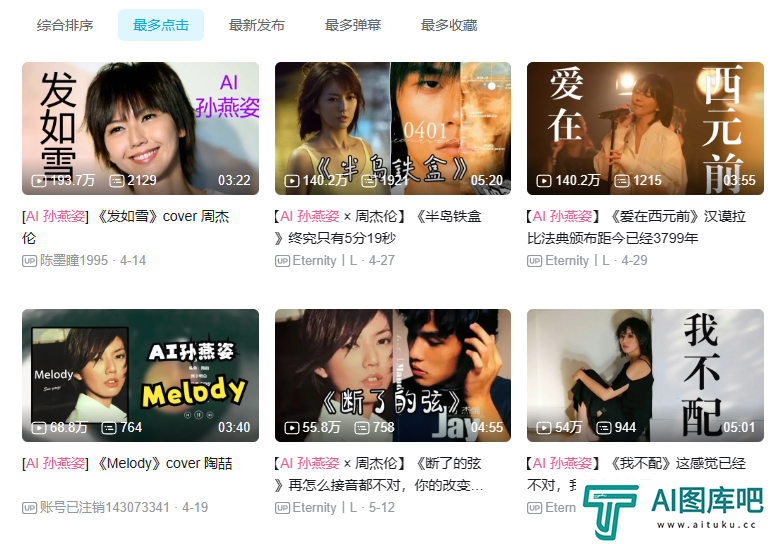Play the 断了的弦 video thumbnail
This screenshot has width=776, height=544.
click(393, 375)
